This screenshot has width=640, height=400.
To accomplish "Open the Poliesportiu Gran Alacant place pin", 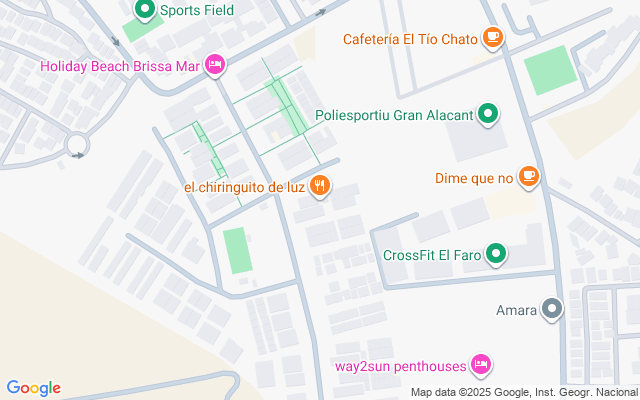I will pyautogui.click(x=487, y=115).
